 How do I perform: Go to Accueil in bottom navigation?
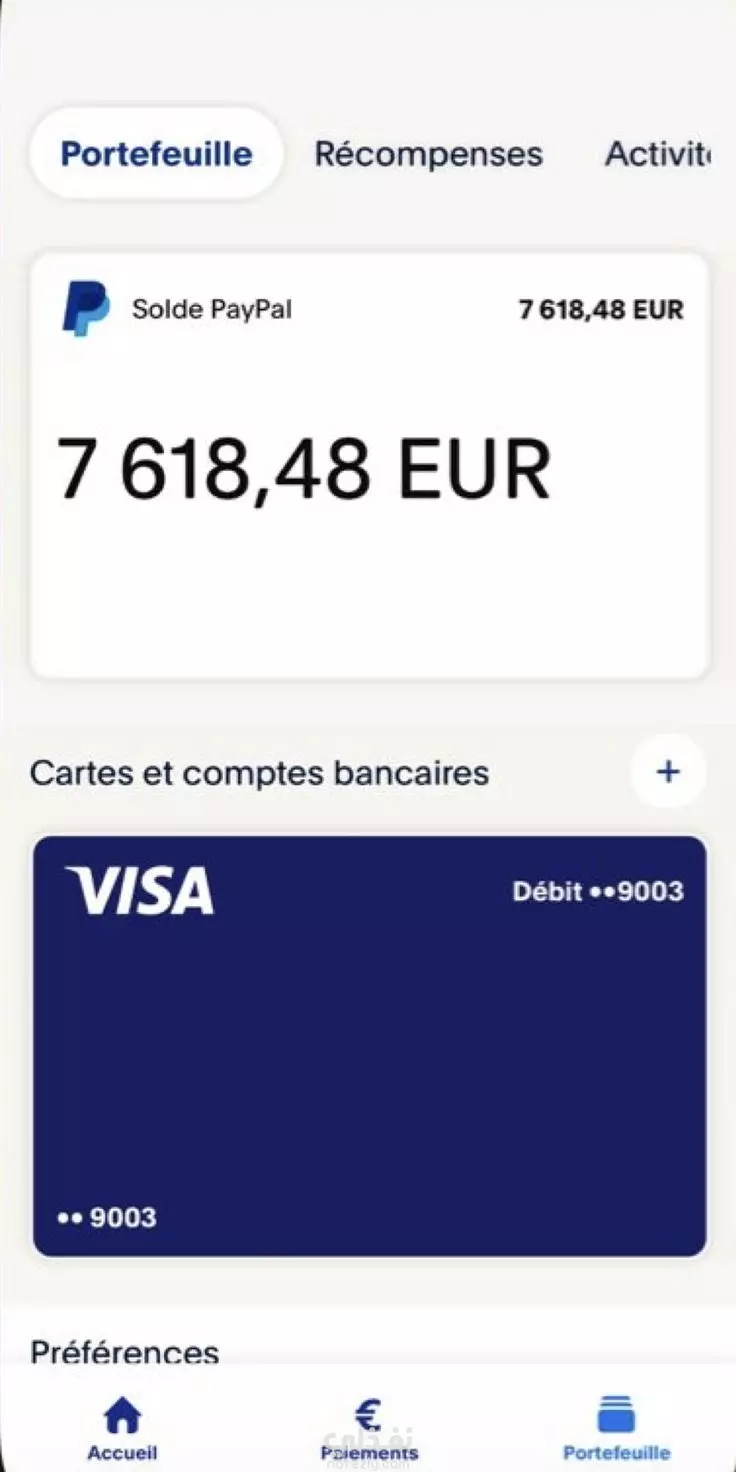click(x=122, y=1428)
